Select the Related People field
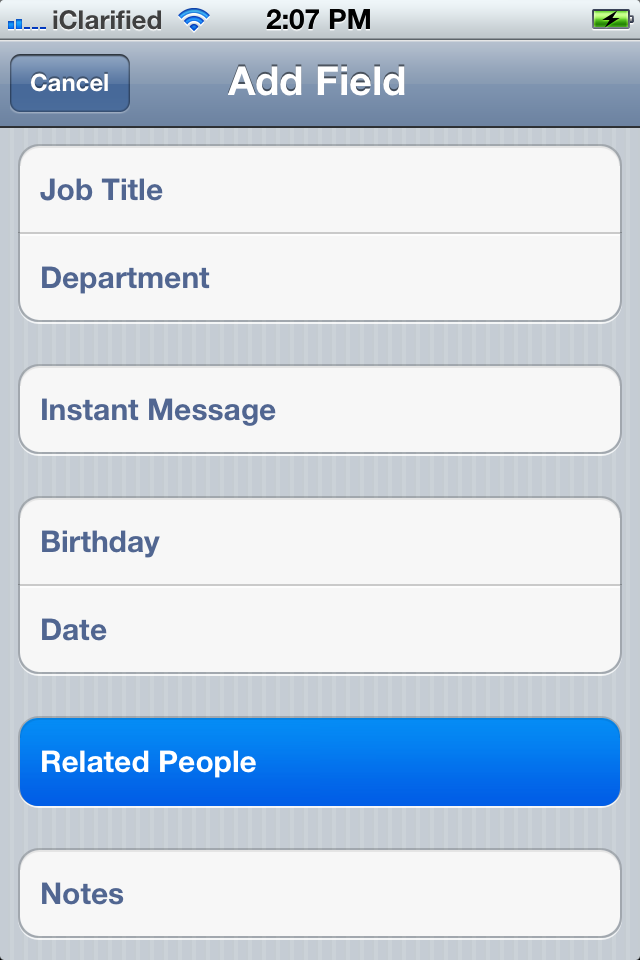The height and width of the screenshot is (960, 640). (x=320, y=762)
